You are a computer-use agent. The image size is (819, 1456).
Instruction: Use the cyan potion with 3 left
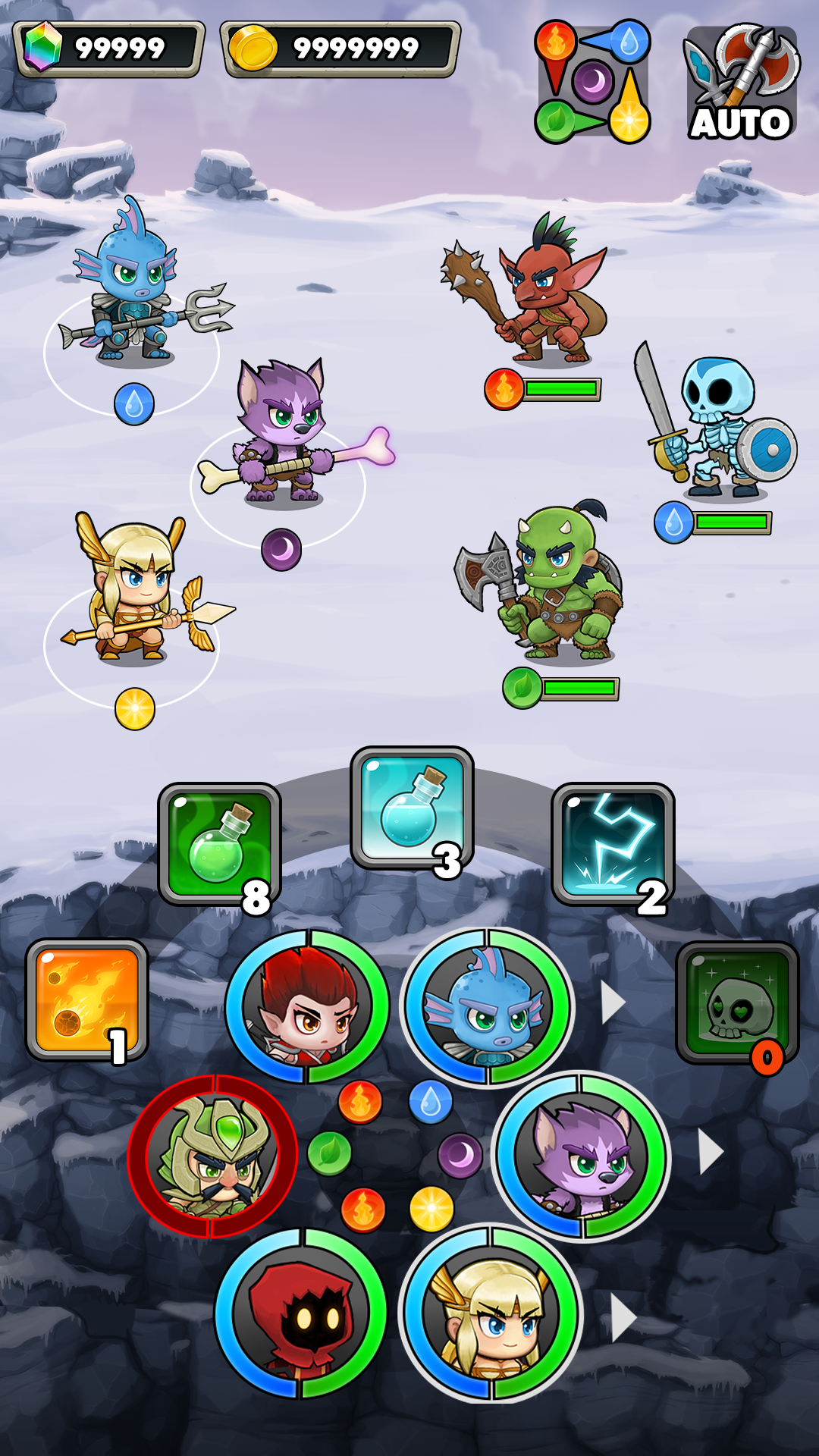[412, 808]
